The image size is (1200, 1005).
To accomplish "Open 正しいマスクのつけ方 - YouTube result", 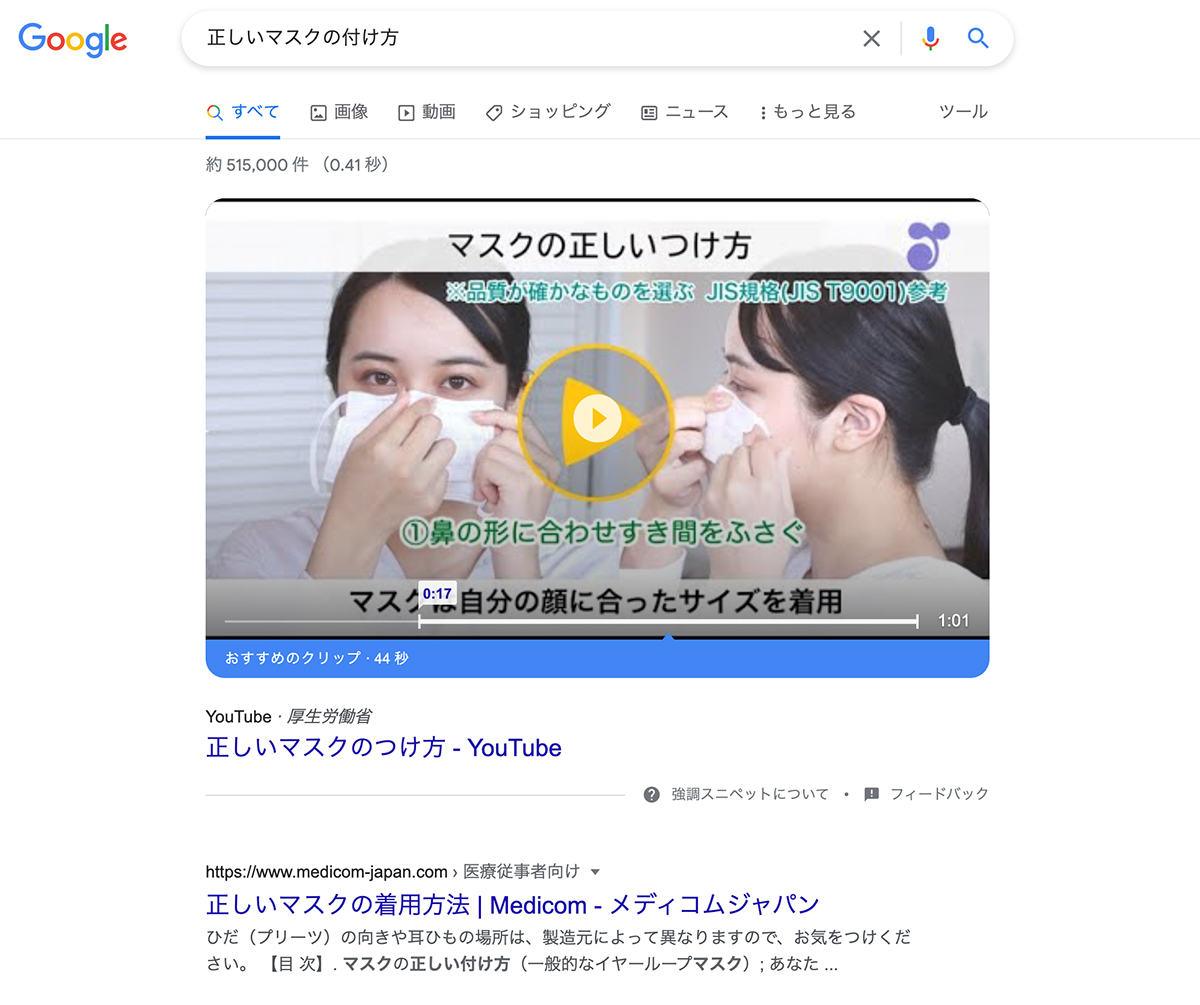I will click(383, 748).
